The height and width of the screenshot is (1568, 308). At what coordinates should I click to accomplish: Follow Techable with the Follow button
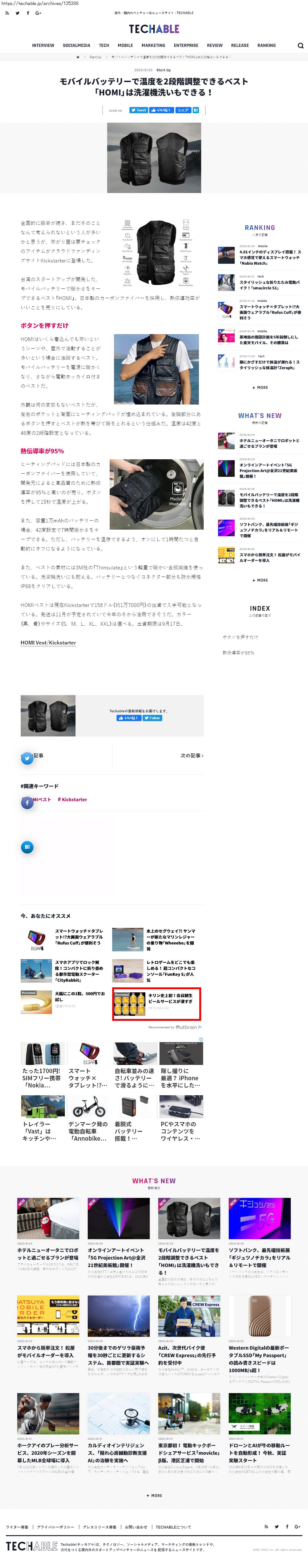tap(153, 718)
